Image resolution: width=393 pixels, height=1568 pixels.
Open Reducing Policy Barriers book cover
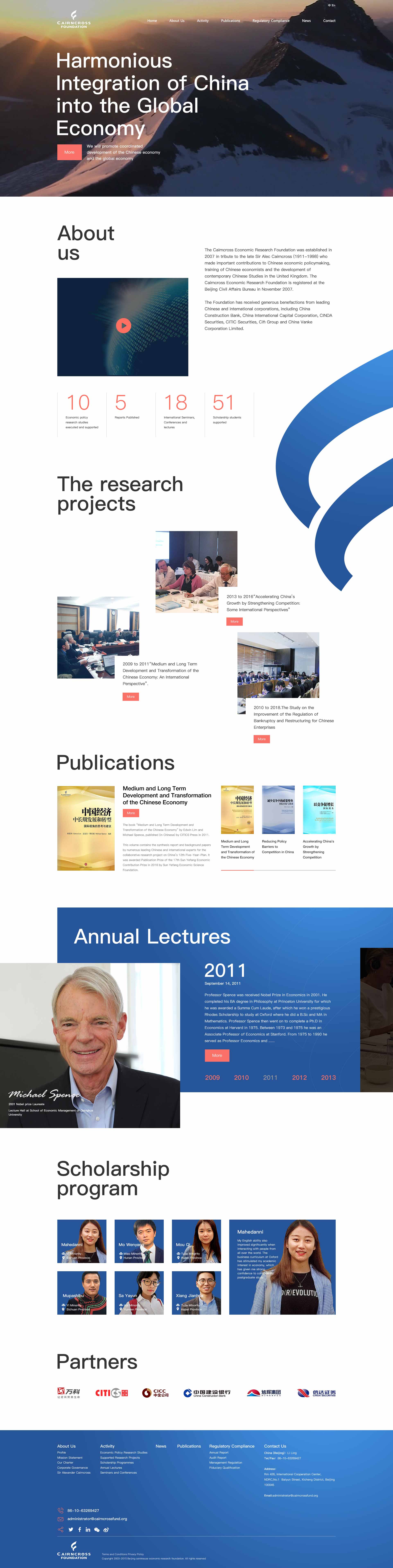[x=278, y=810]
